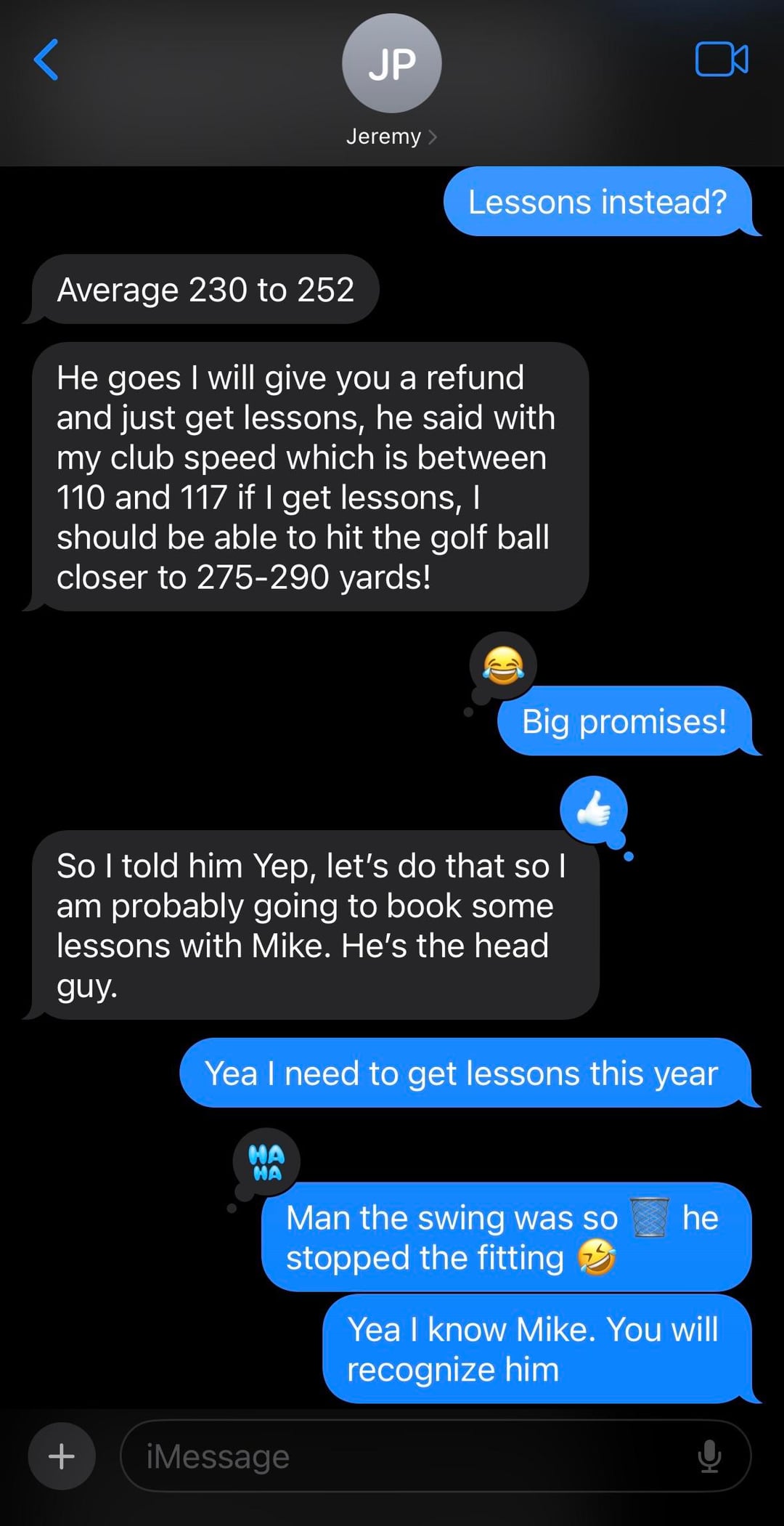Focus the iMessage text field
The height and width of the screenshot is (1526, 784).
click(x=407, y=1456)
